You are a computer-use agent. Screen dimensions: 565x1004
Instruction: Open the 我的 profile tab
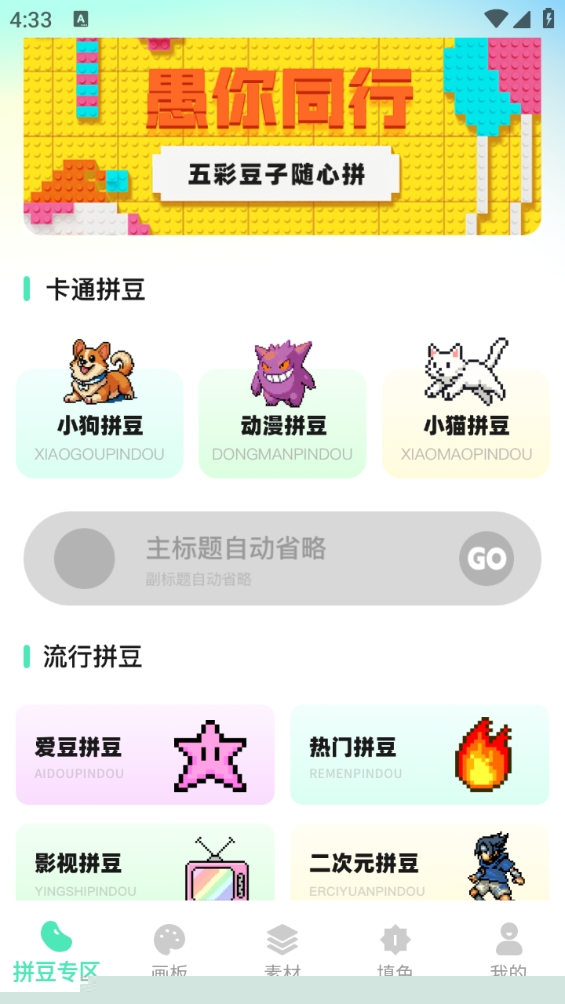pyautogui.click(x=509, y=951)
